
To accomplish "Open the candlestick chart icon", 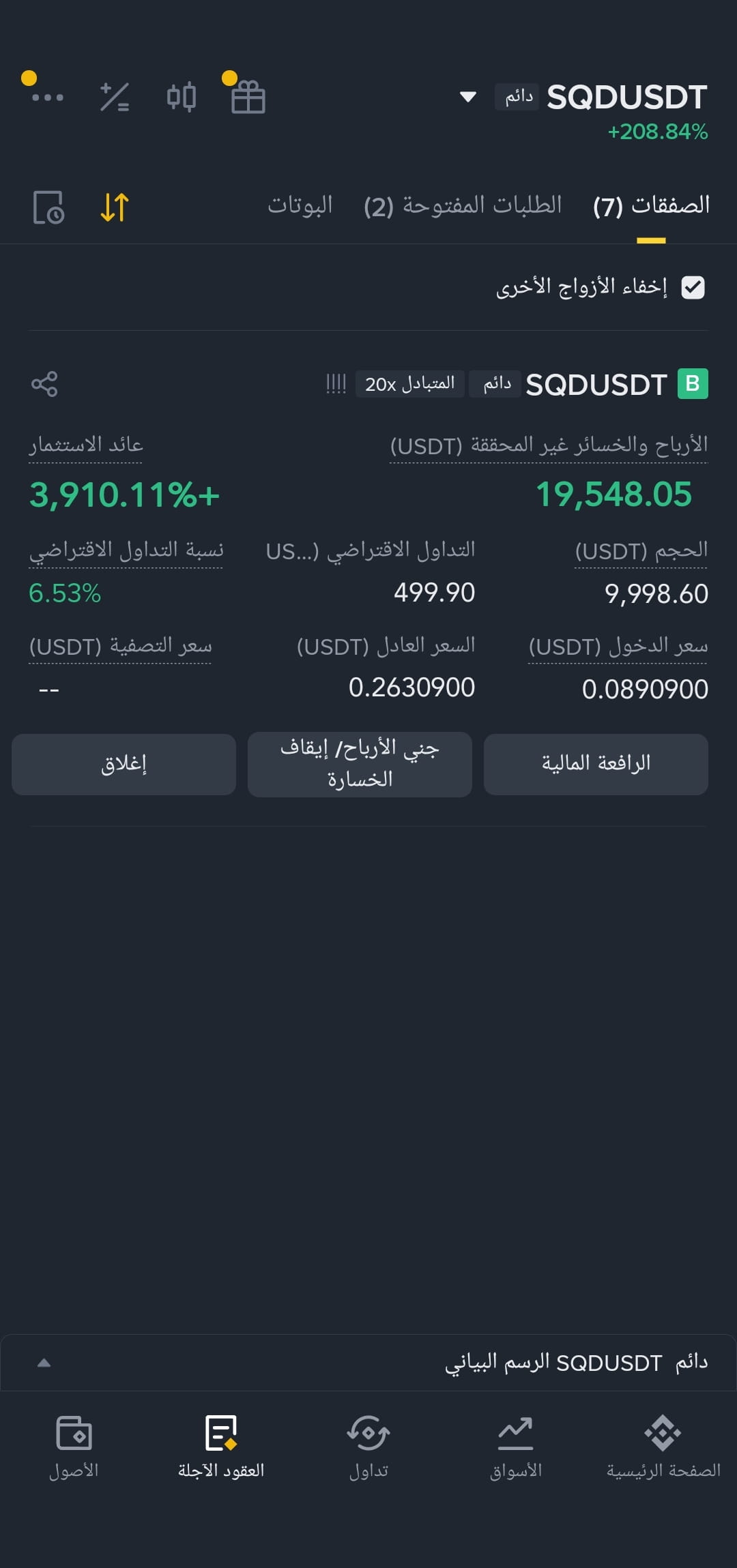I will coord(182,97).
